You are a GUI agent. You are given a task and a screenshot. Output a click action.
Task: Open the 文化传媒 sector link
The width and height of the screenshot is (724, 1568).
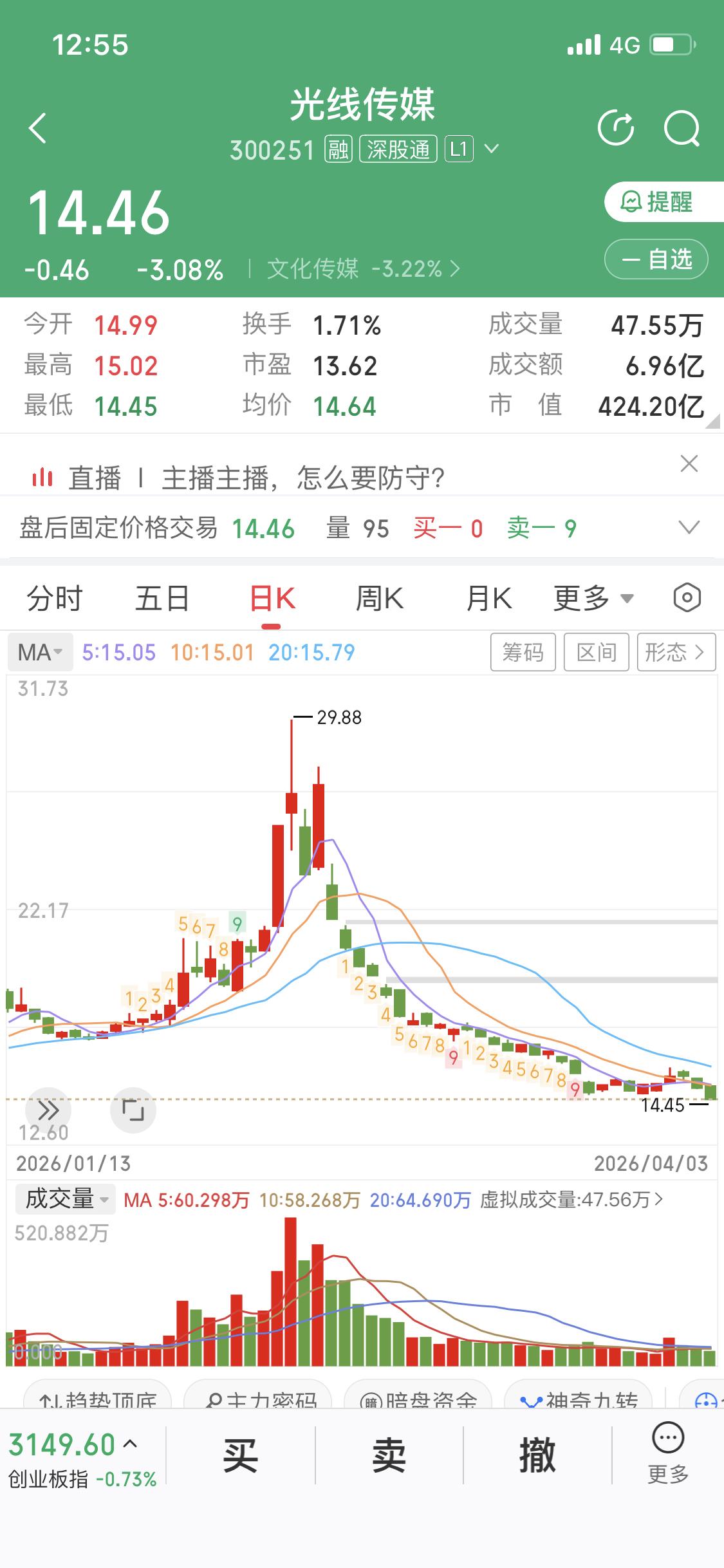[x=352, y=270]
